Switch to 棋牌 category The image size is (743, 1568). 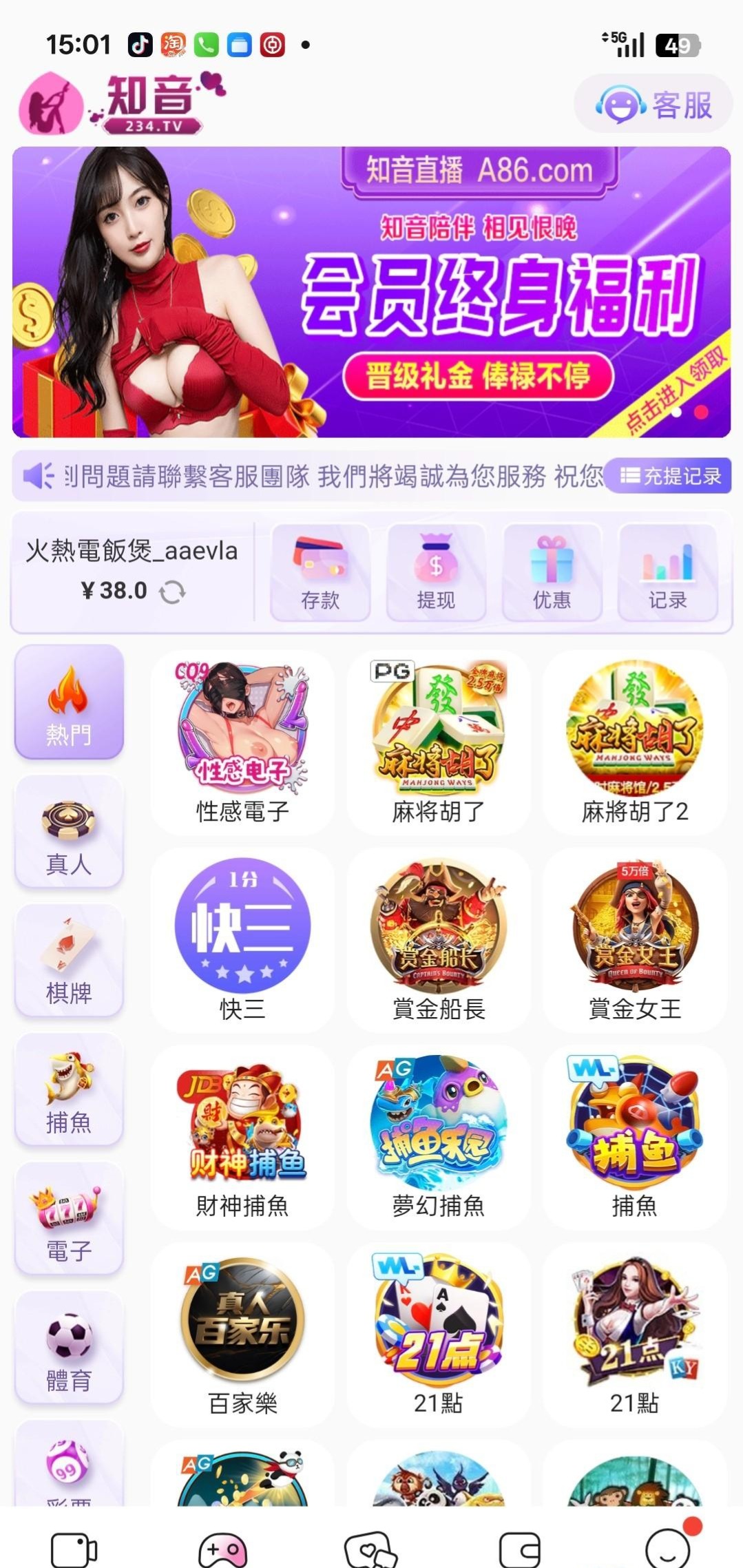tap(69, 961)
